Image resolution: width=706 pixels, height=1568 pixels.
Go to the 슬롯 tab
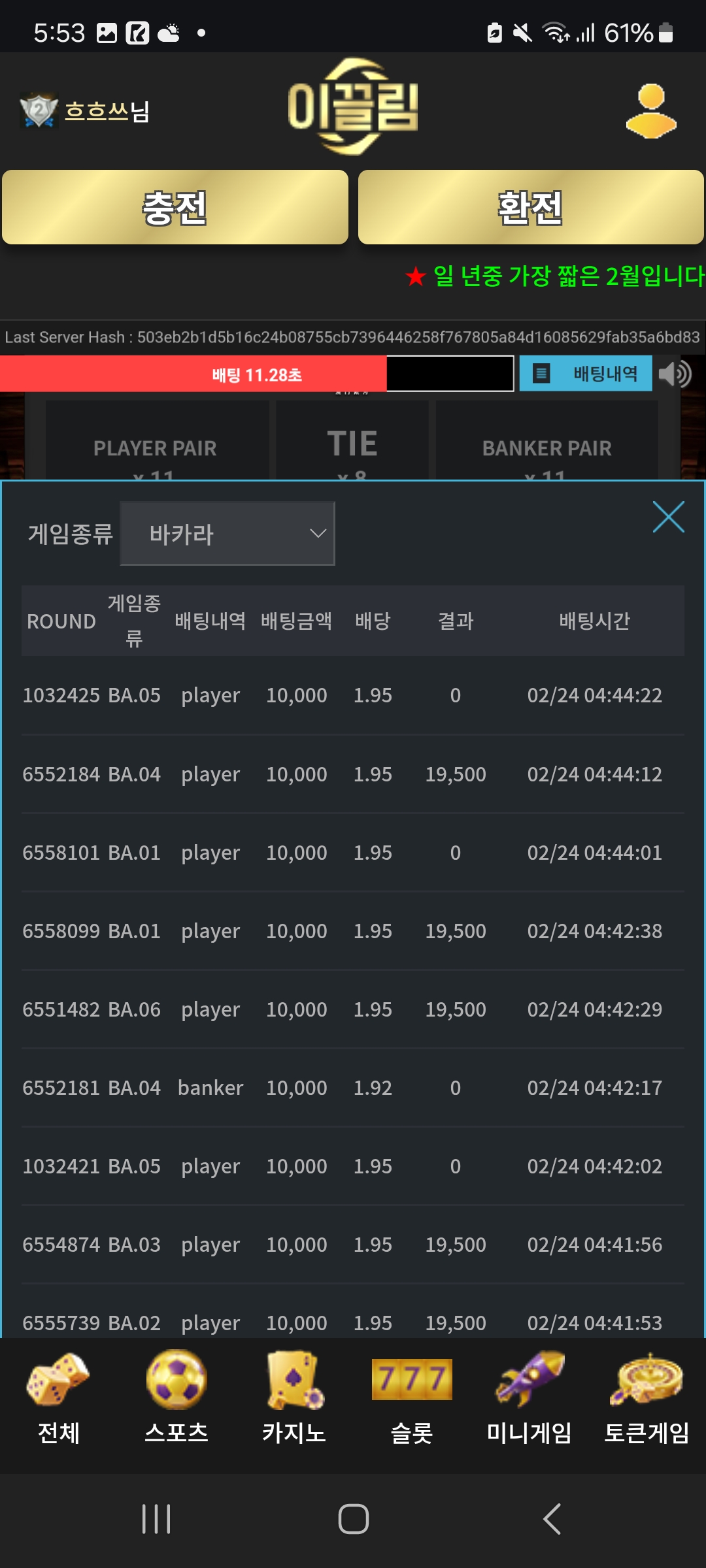(x=412, y=1398)
